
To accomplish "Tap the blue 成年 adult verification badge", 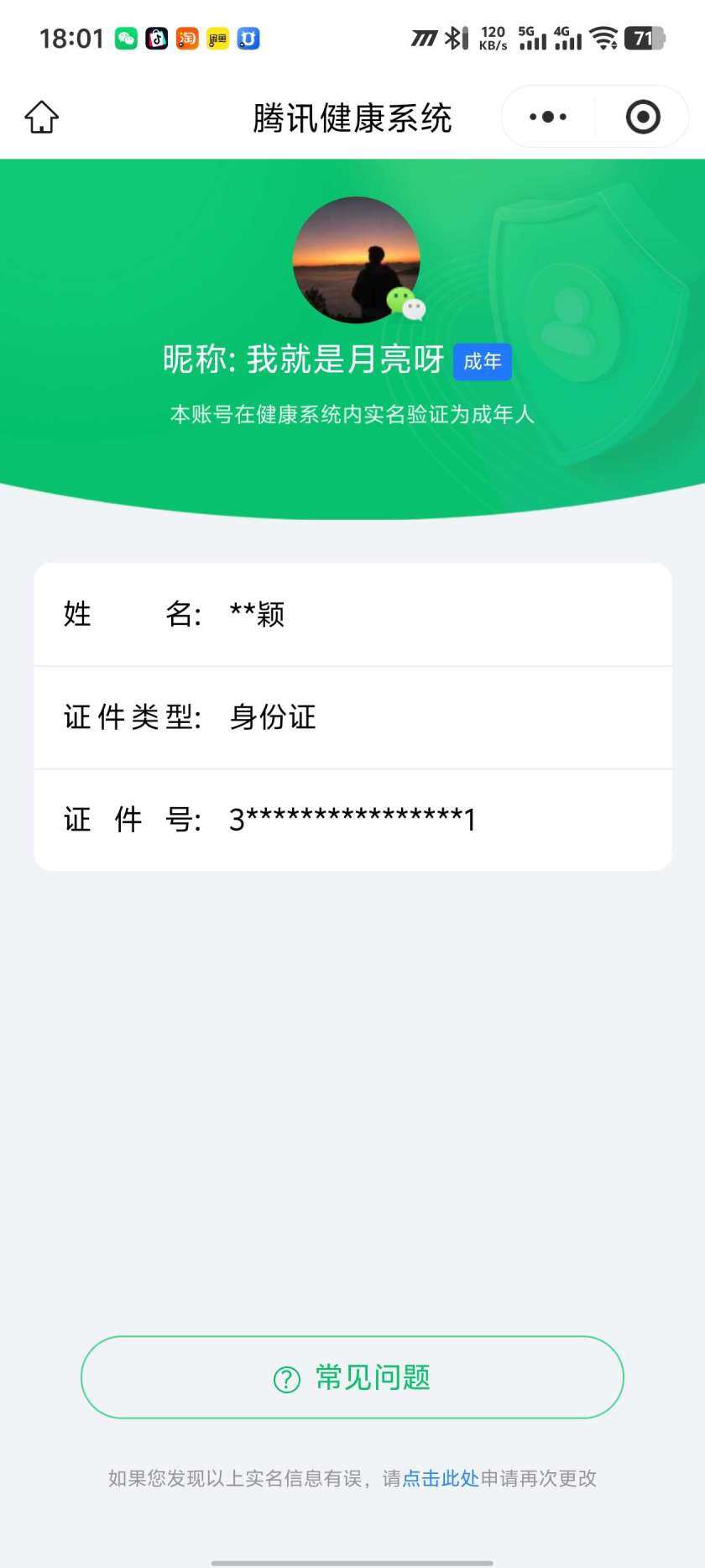I will [x=483, y=360].
